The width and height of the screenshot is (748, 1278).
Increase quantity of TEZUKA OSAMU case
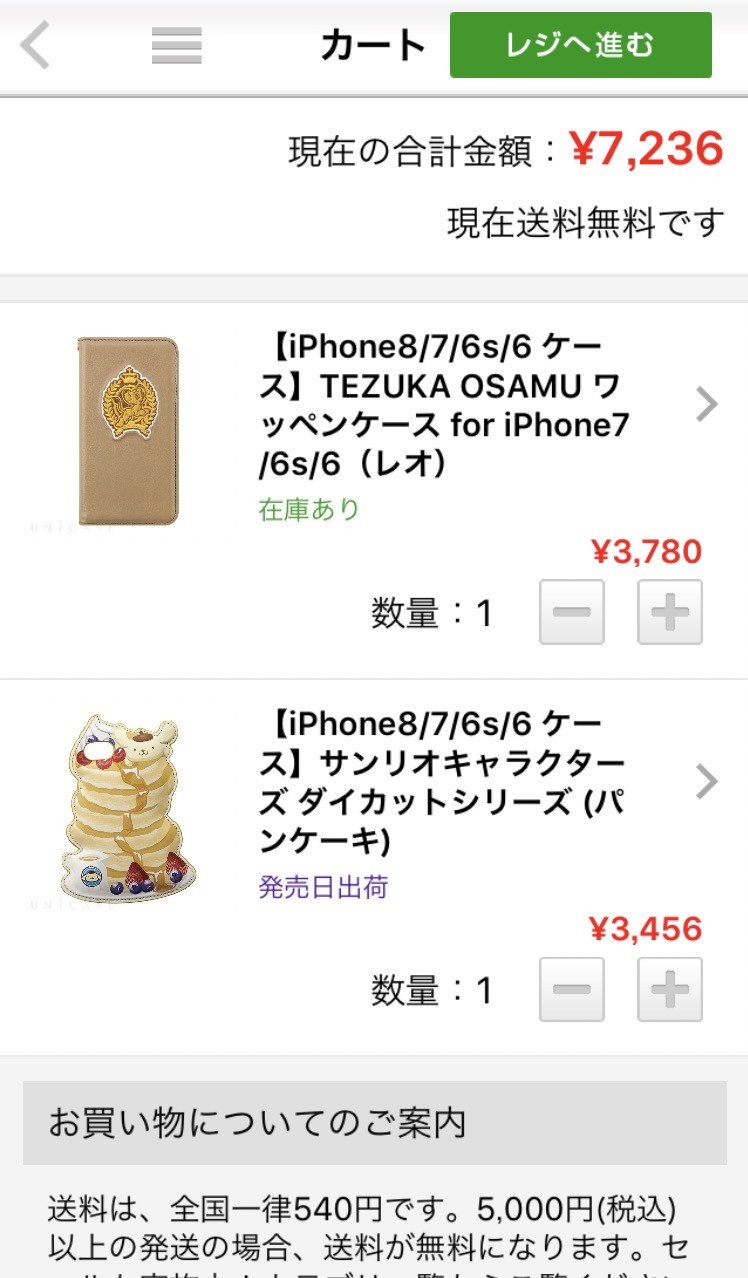670,612
